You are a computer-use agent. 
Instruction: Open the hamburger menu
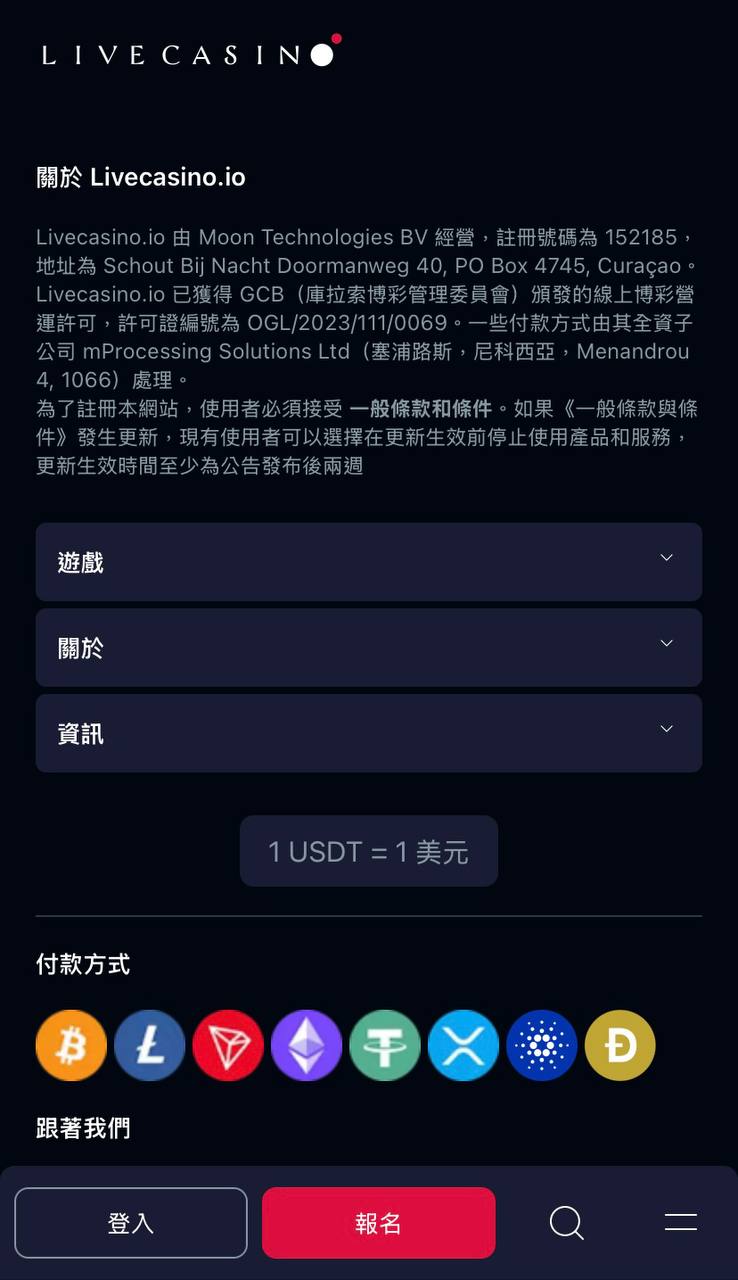(x=680, y=1222)
